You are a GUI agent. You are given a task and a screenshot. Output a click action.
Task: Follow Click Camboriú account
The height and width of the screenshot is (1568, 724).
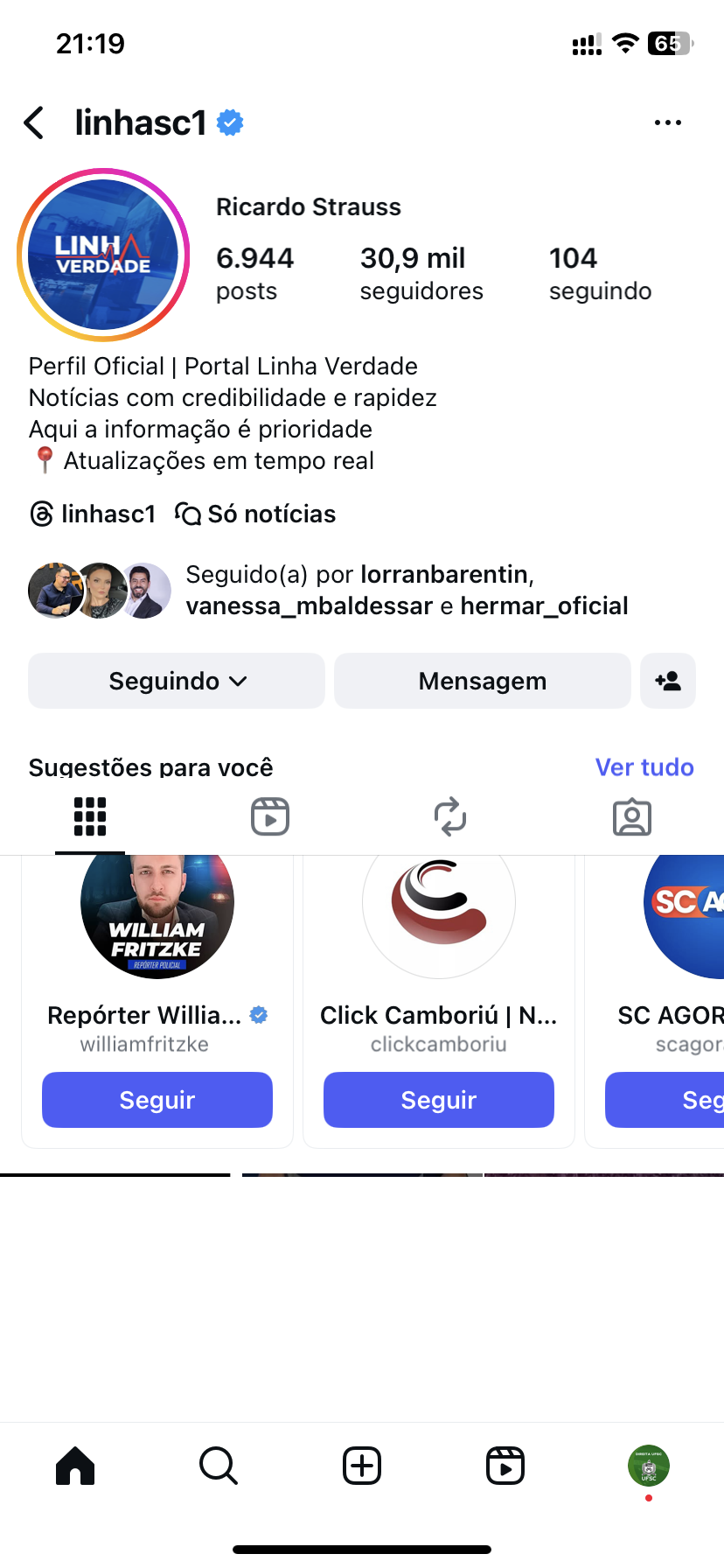pyautogui.click(x=439, y=1100)
